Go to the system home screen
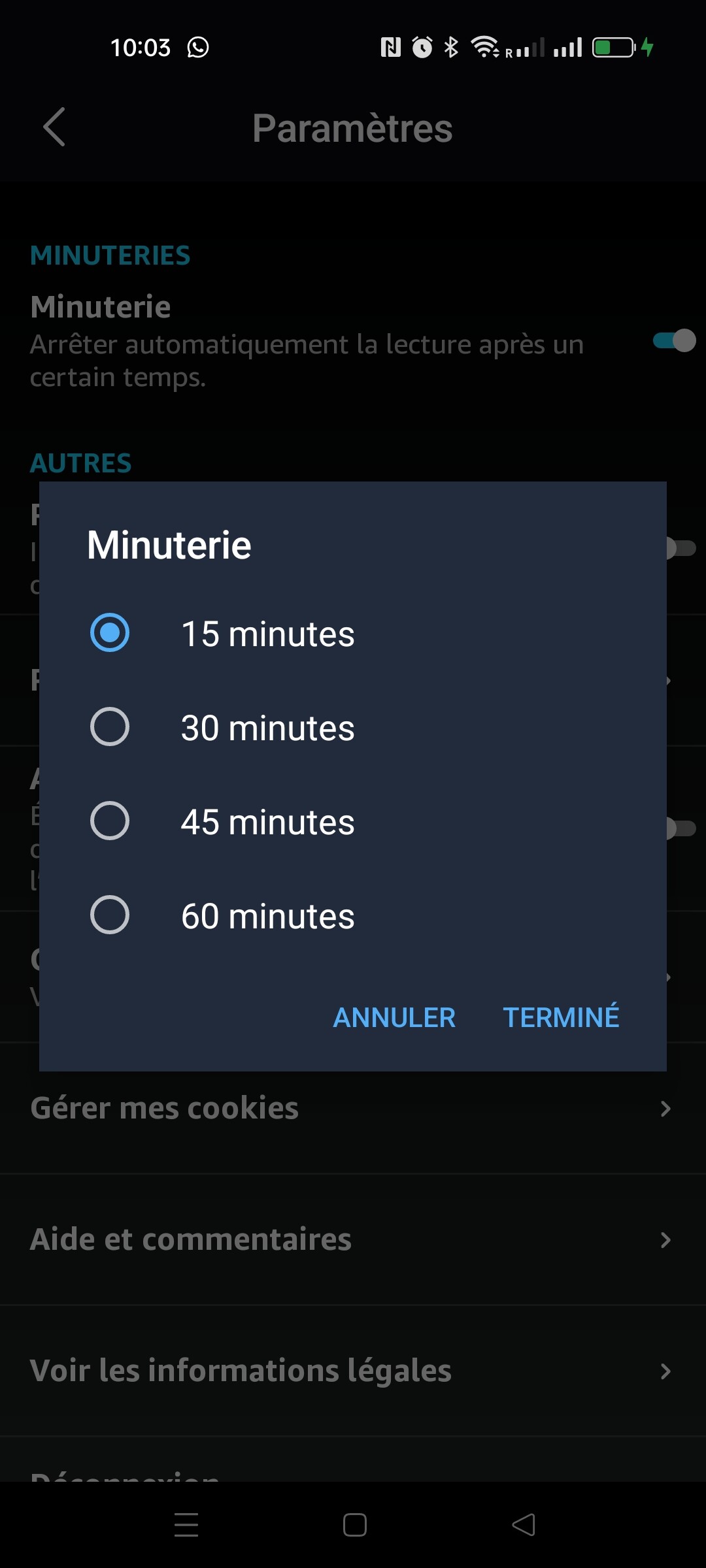 pos(354,1525)
